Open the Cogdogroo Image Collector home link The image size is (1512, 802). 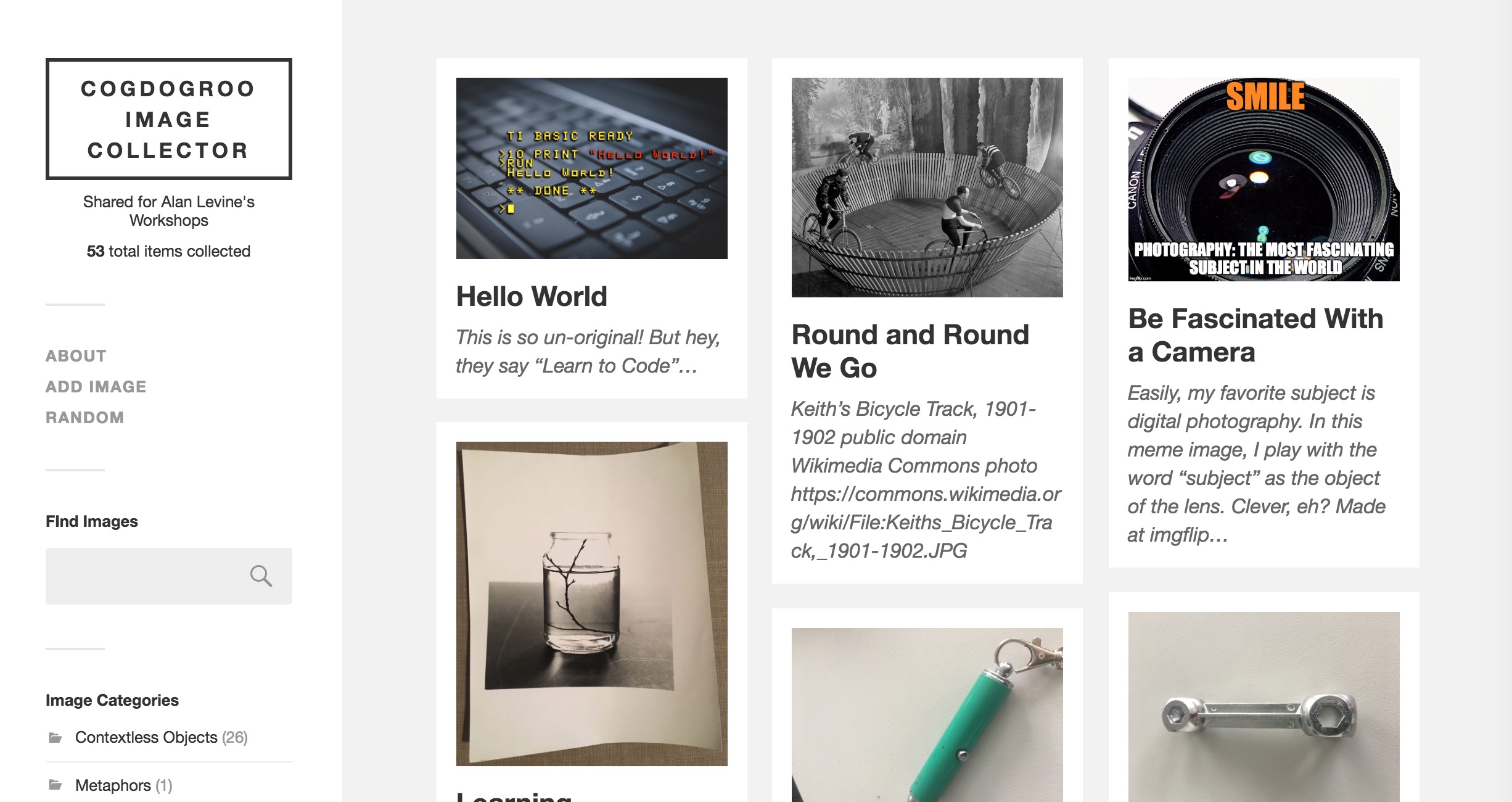tap(168, 119)
